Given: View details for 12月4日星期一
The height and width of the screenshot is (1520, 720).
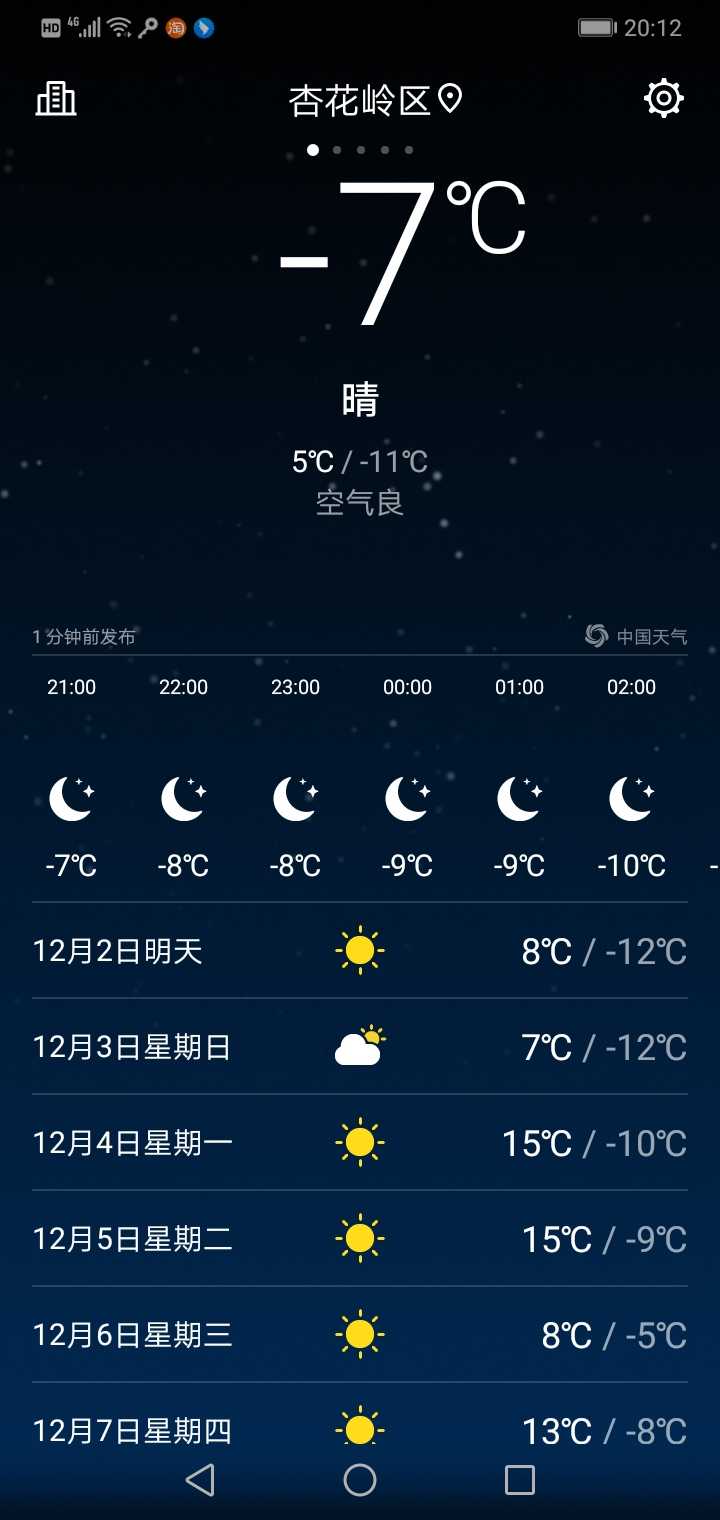Looking at the screenshot, I should [360, 1142].
